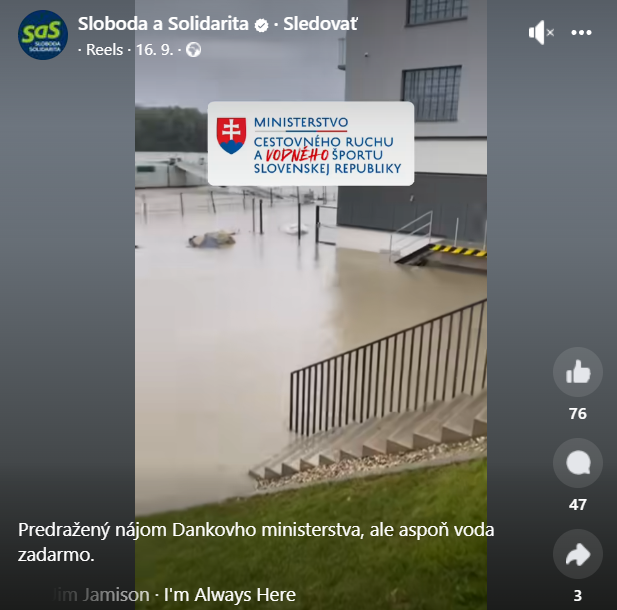
Task: Open the Sloboda a Solidarita page name
Action: tap(164, 24)
